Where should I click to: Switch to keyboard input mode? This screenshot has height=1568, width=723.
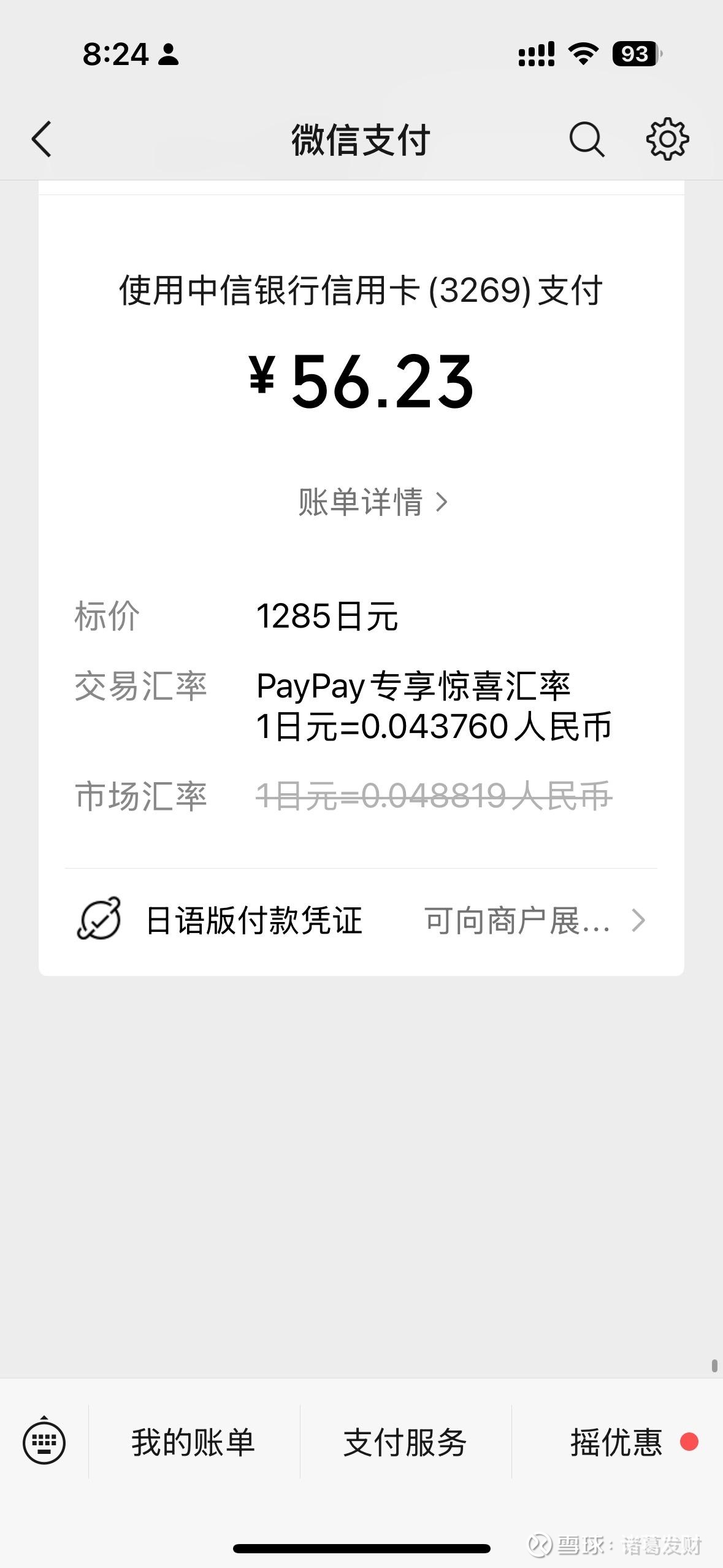tap(44, 1442)
